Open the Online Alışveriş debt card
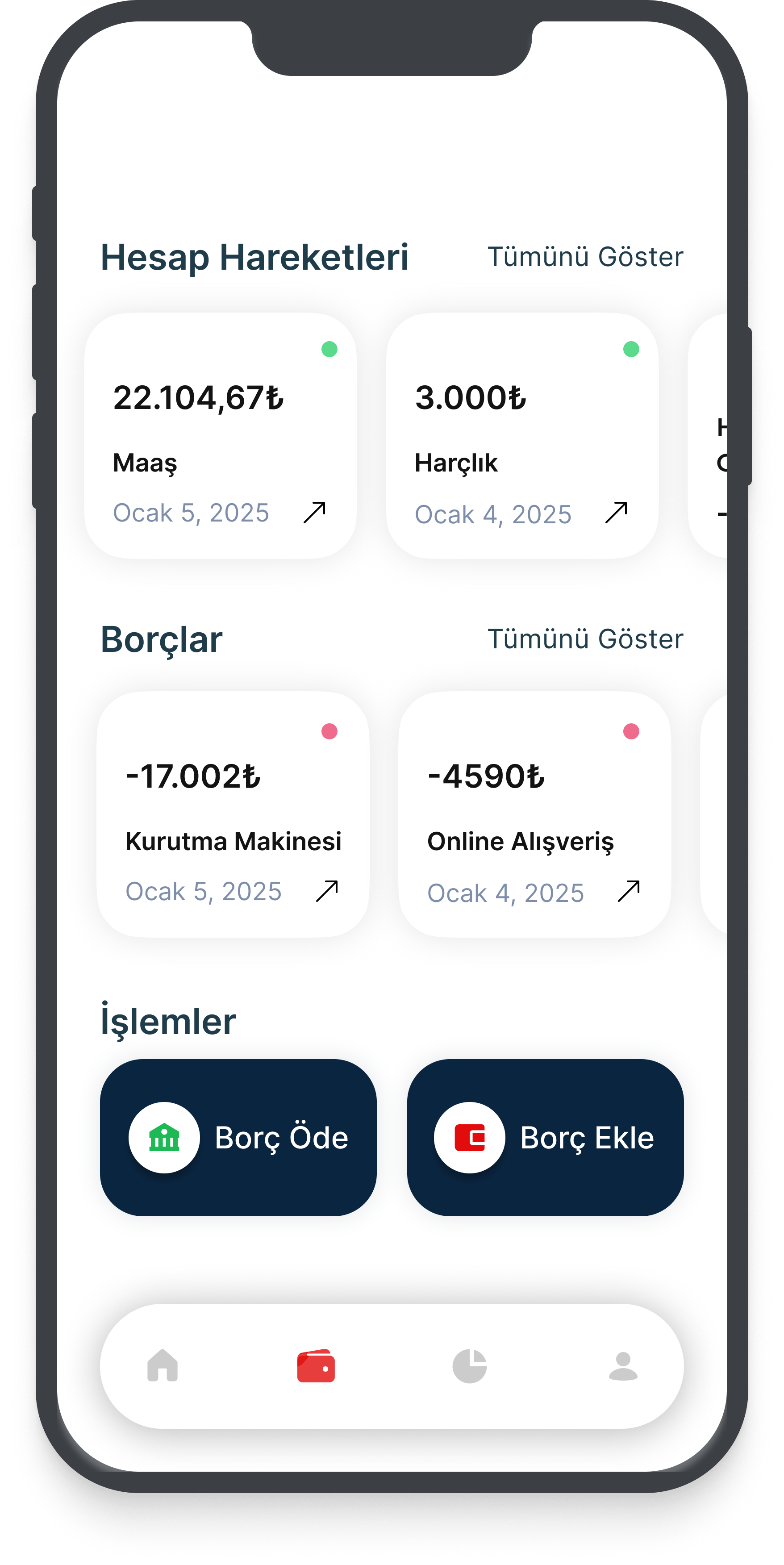This screenshot has width=784, height=1565. coord(534,814)
